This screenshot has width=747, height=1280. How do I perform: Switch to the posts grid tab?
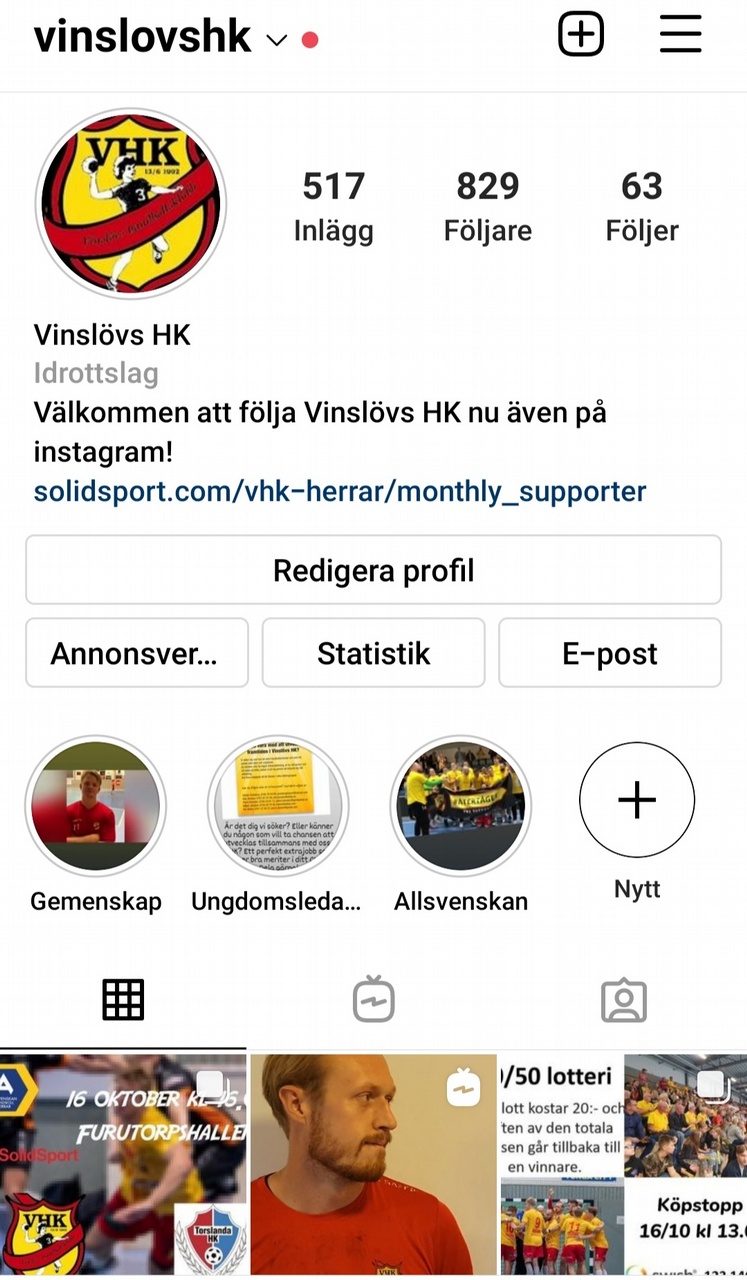coord(123,1000)
